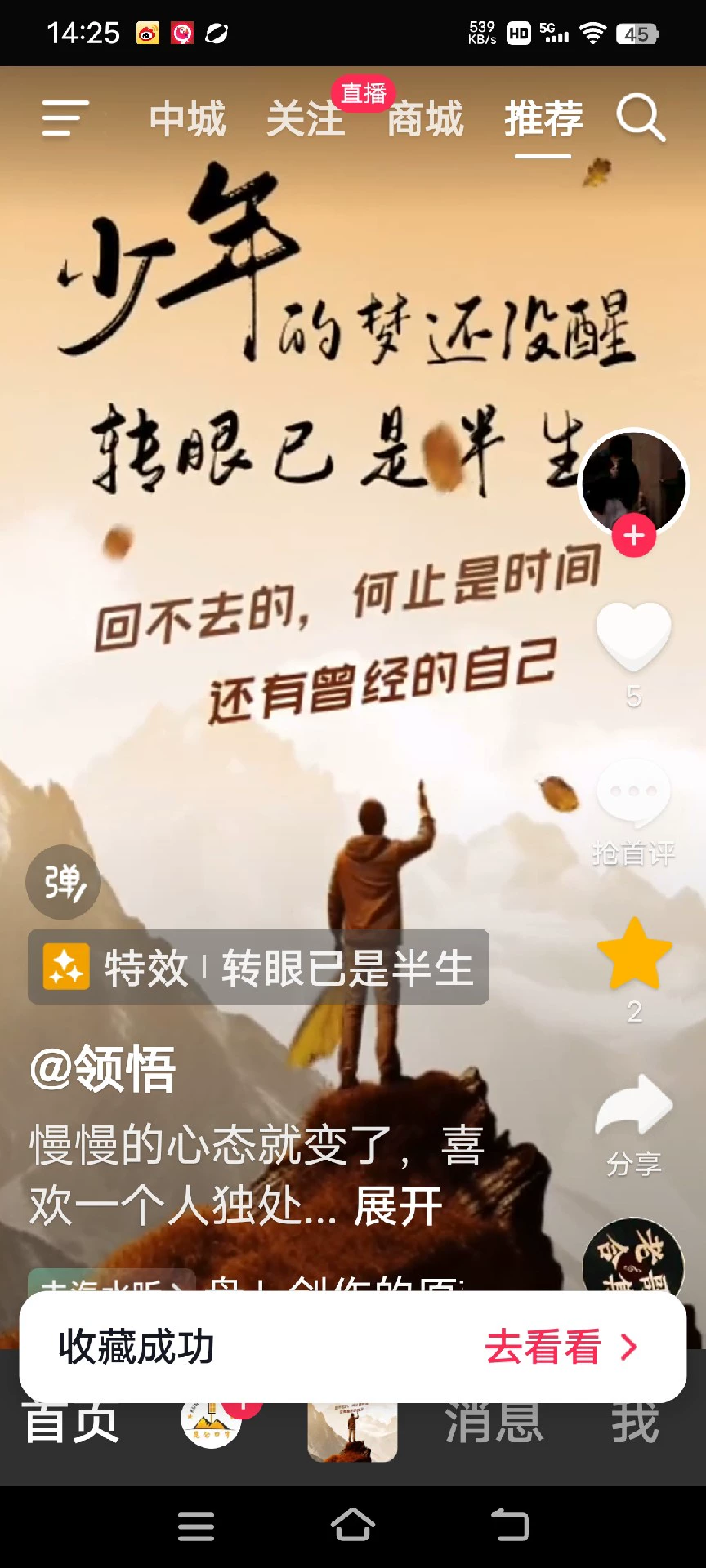
Task: Open the @领悟 author profile
Action: [103, 1069]
